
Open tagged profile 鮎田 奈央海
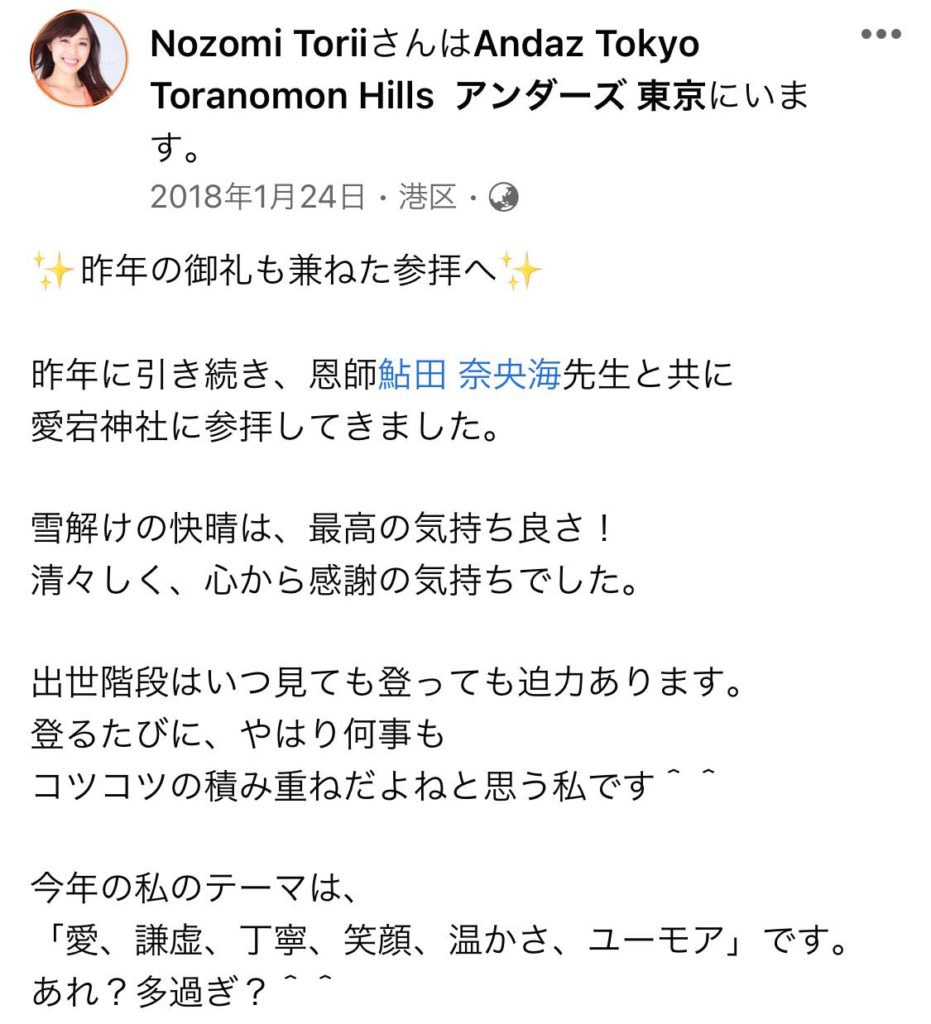[470, 377]
